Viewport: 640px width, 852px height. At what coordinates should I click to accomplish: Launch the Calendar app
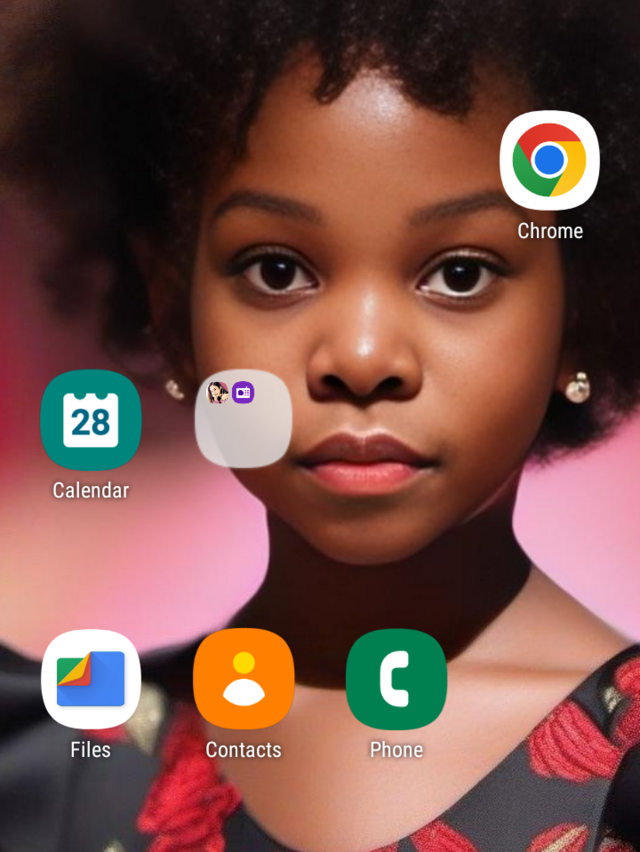tap(90, 420)
